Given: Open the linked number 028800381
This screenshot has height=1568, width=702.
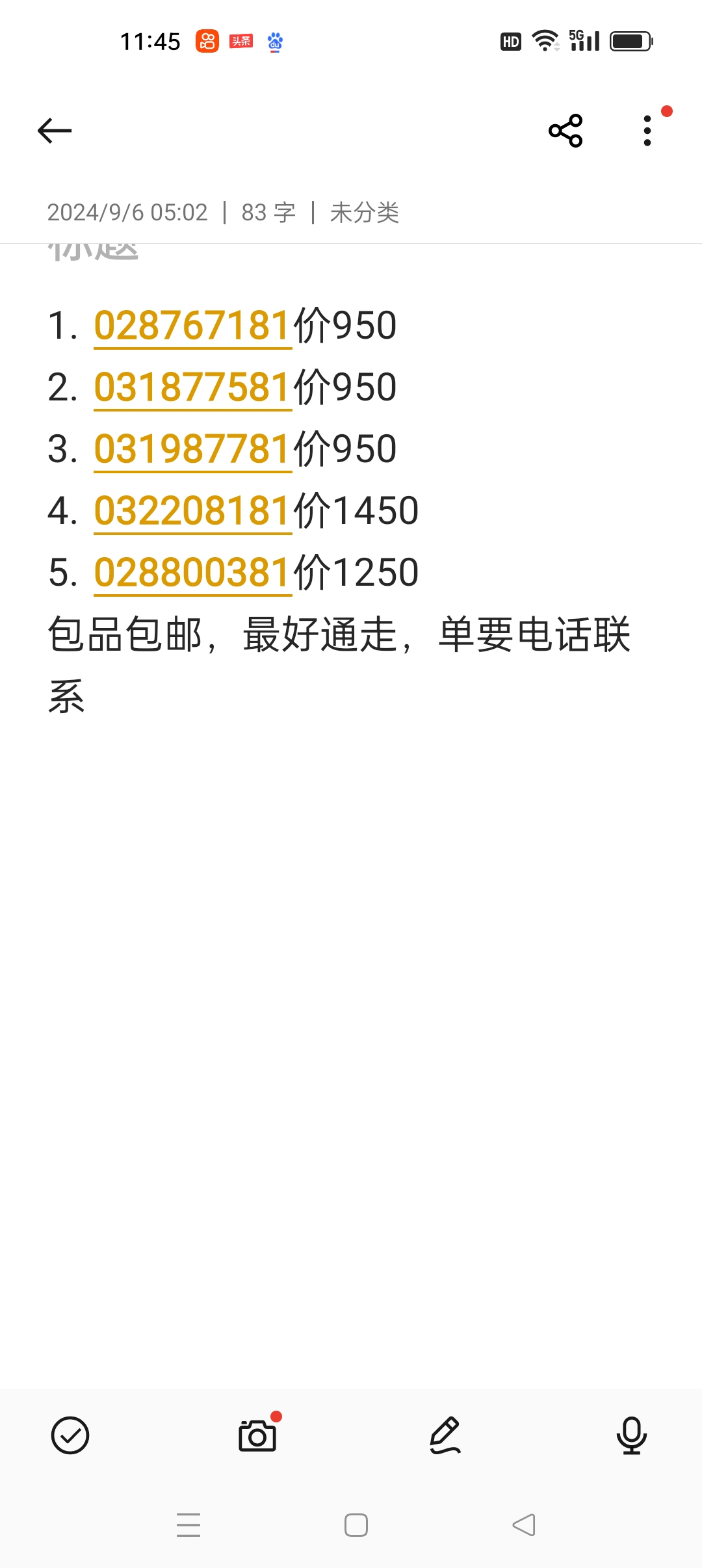Looking at the screenshot, I should coord(192,573).
